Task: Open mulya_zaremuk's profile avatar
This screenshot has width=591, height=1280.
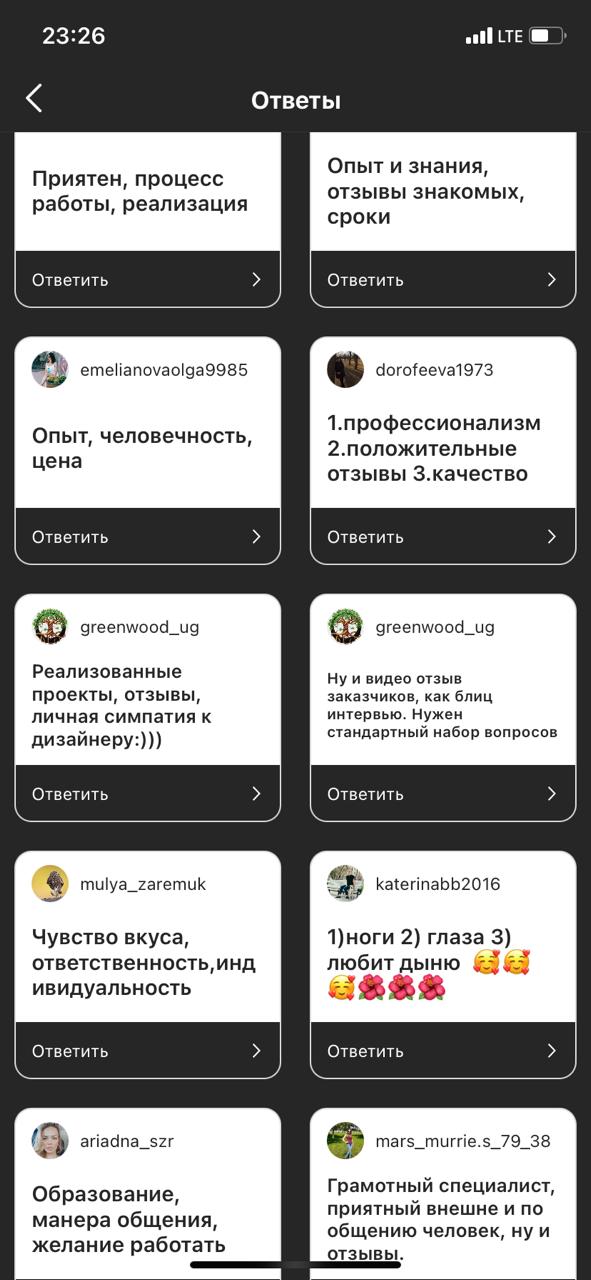Action: point(50,884)
